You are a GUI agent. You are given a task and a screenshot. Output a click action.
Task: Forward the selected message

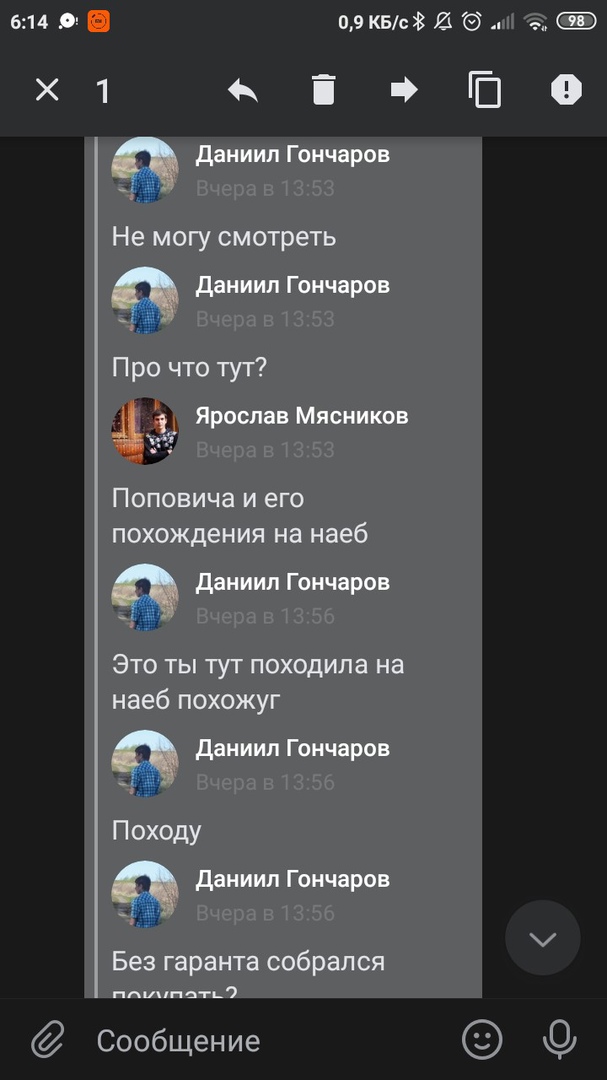point(404,91)
